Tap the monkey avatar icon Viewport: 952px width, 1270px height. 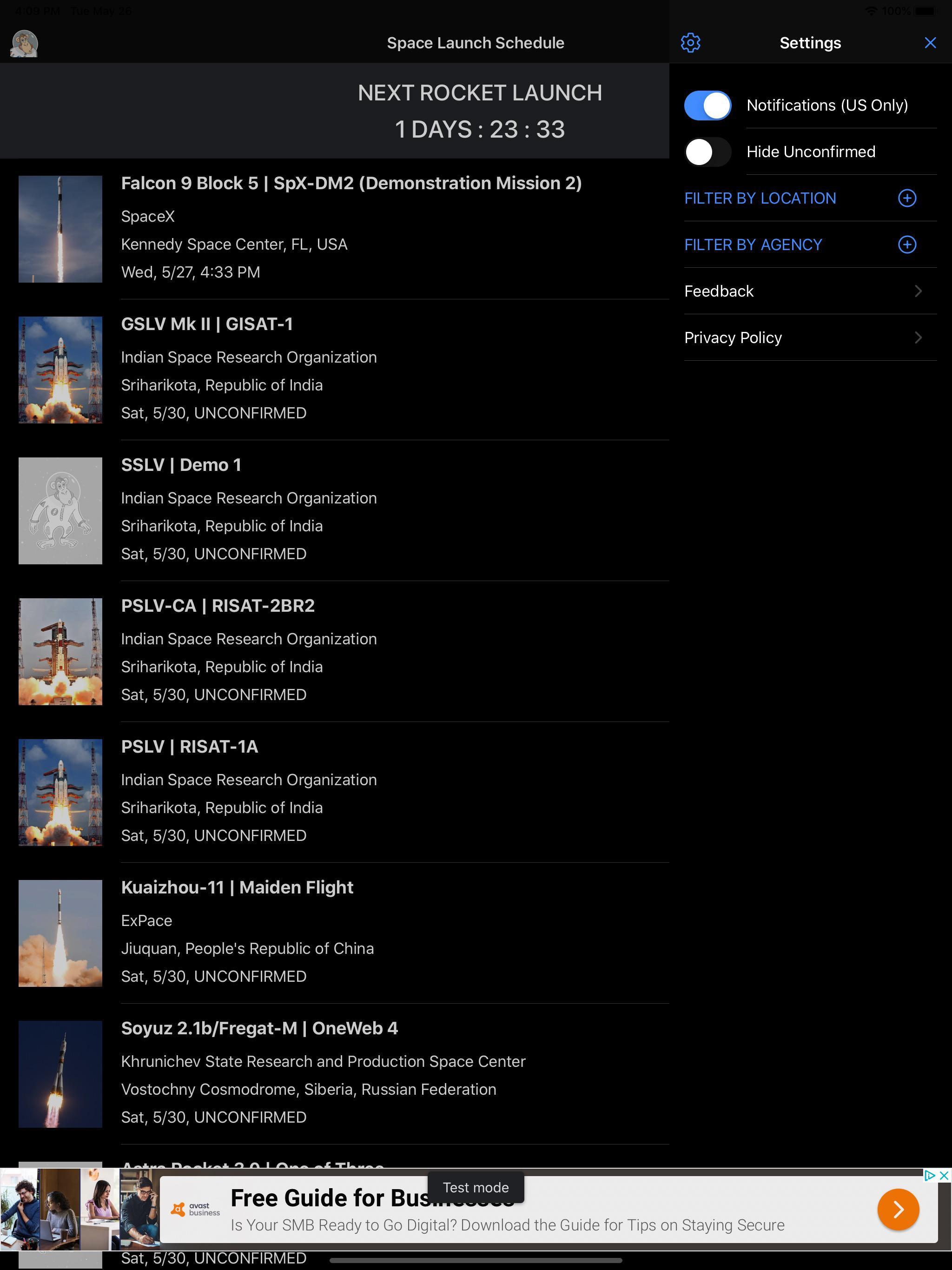25,44
